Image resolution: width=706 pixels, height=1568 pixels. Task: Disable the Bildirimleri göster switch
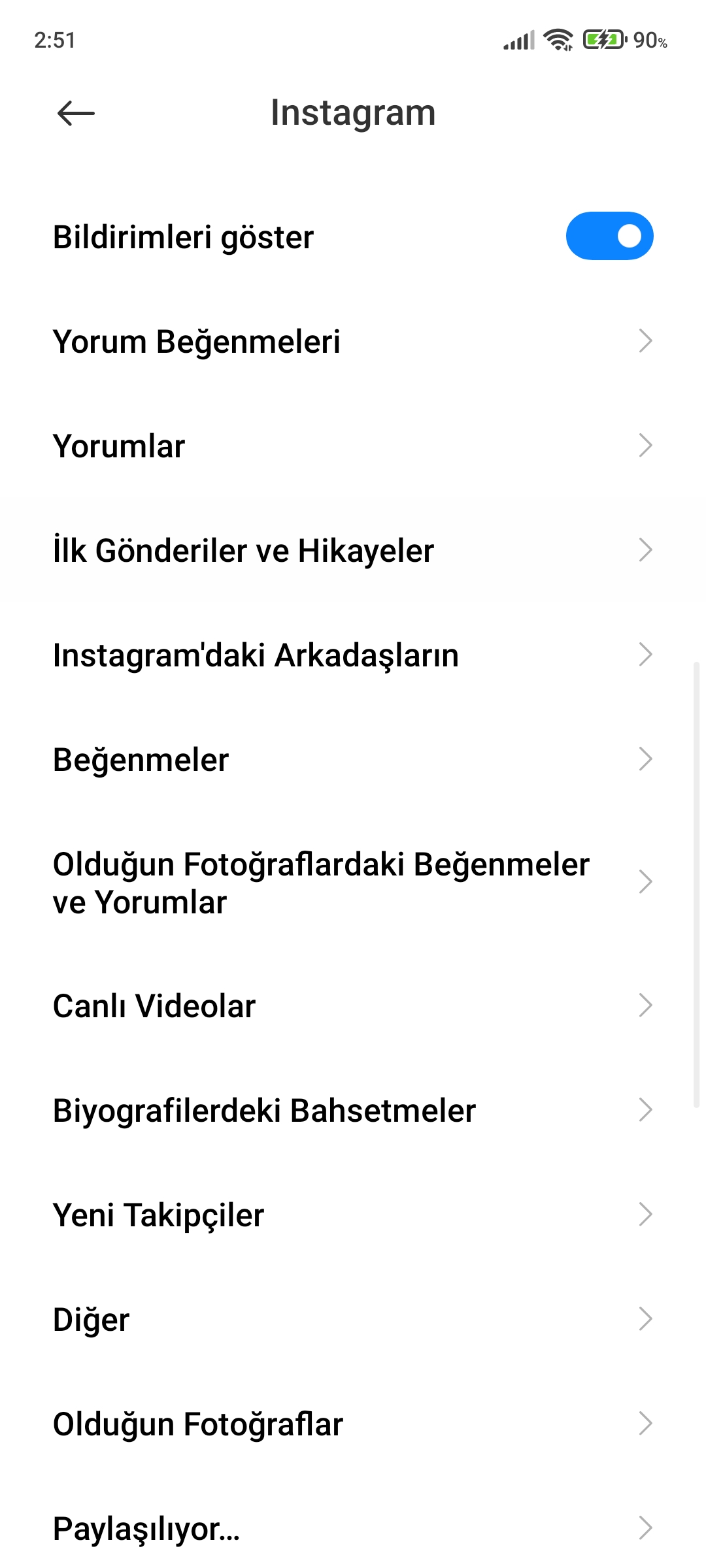(609, 236)
